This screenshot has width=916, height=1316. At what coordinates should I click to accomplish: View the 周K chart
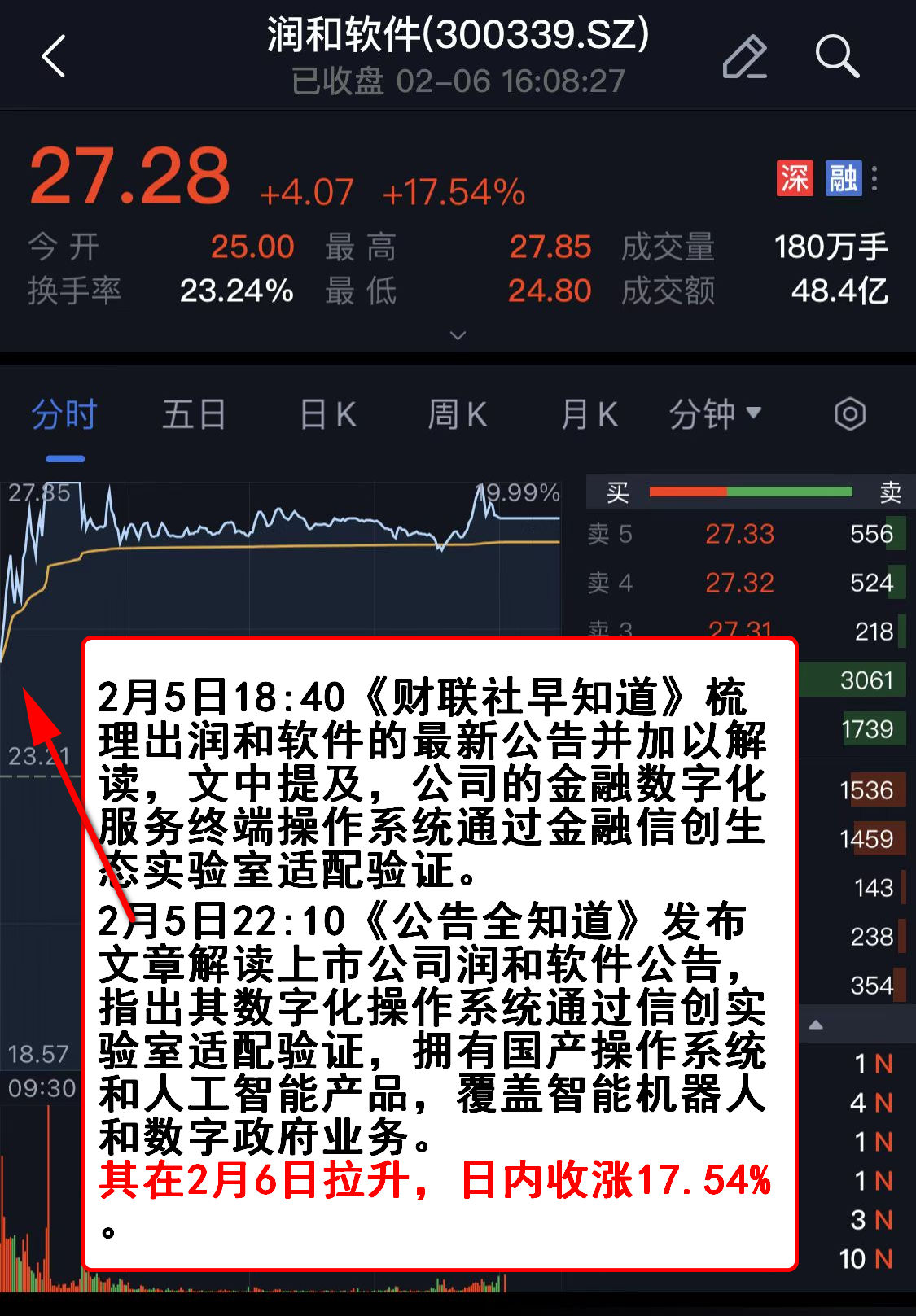(x=458, y=414)
